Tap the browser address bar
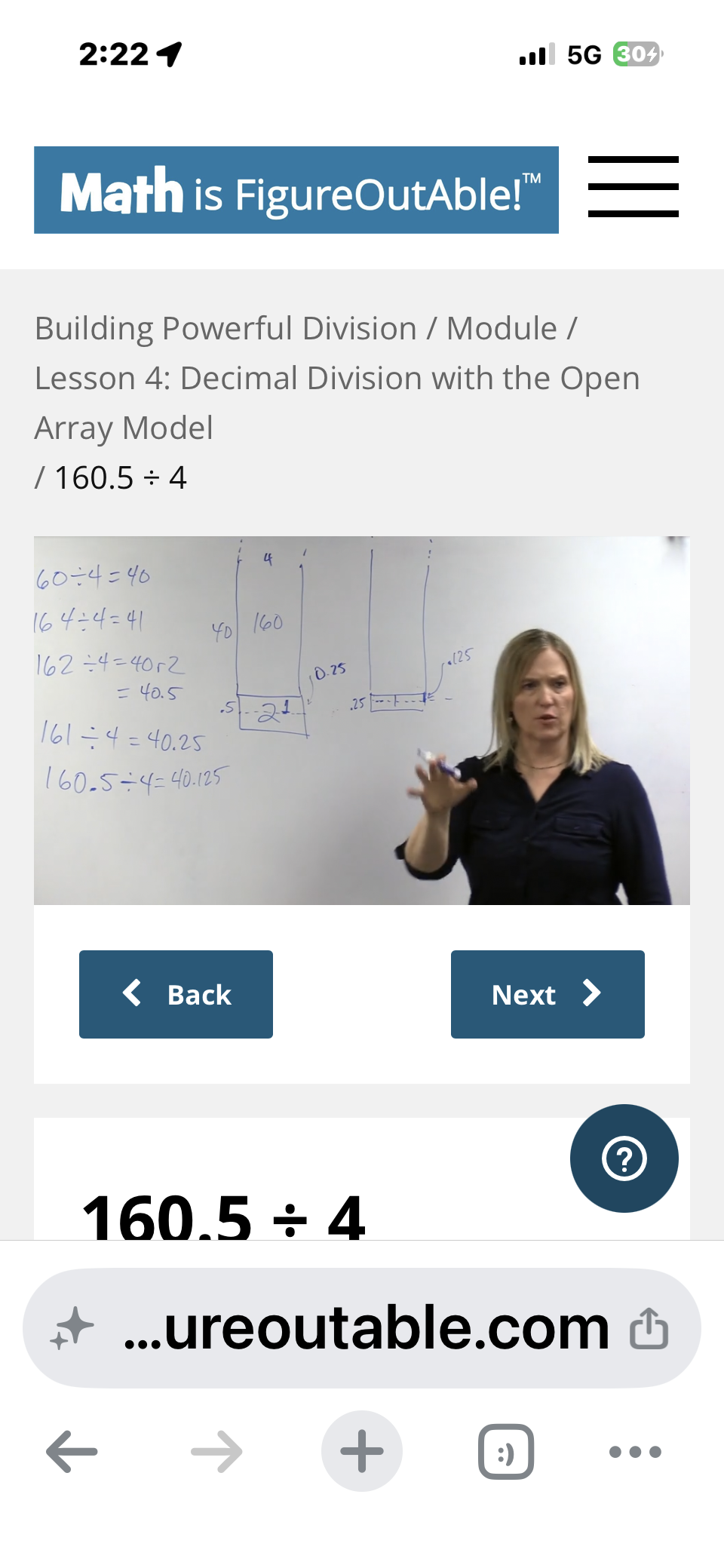Viewport: 724px width, 1568px height. [362, 1328]
